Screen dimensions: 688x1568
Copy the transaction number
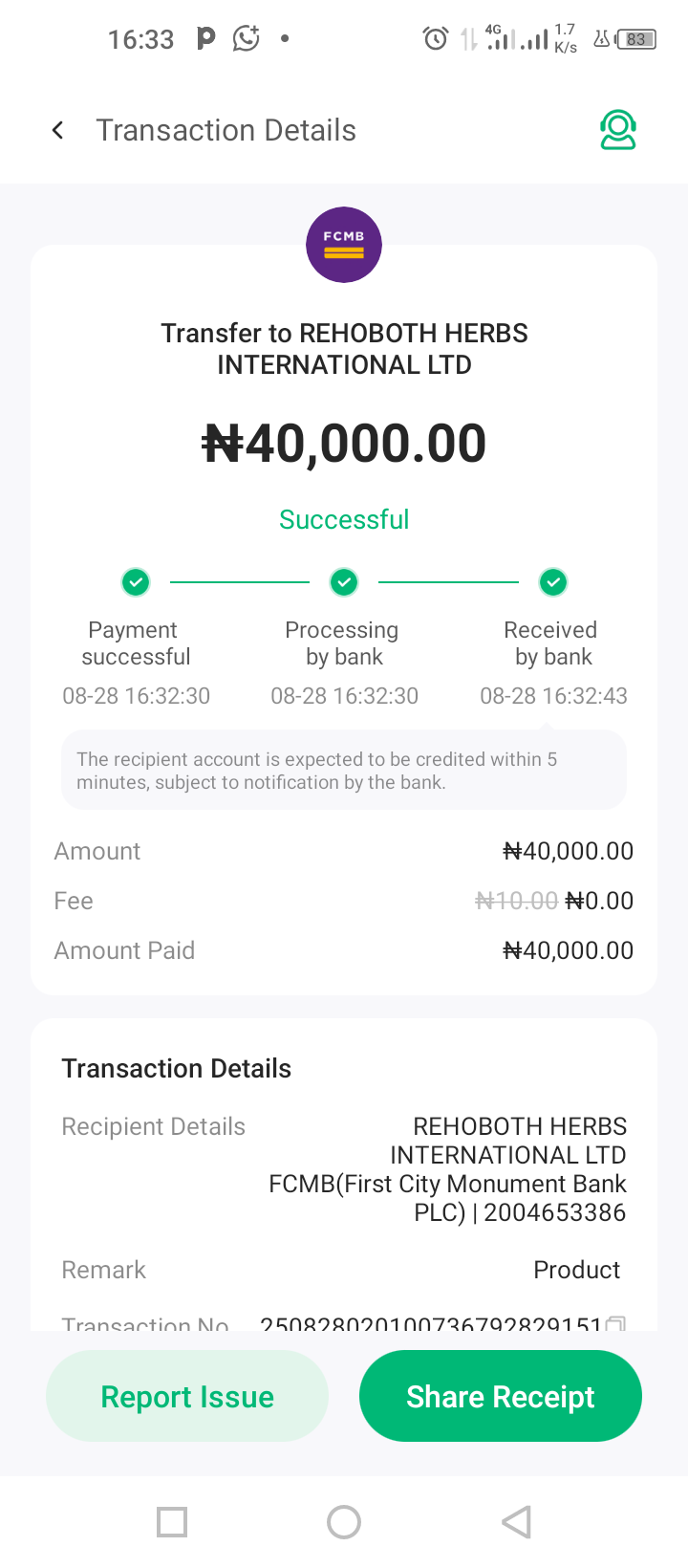click(x=616, y=1324)
